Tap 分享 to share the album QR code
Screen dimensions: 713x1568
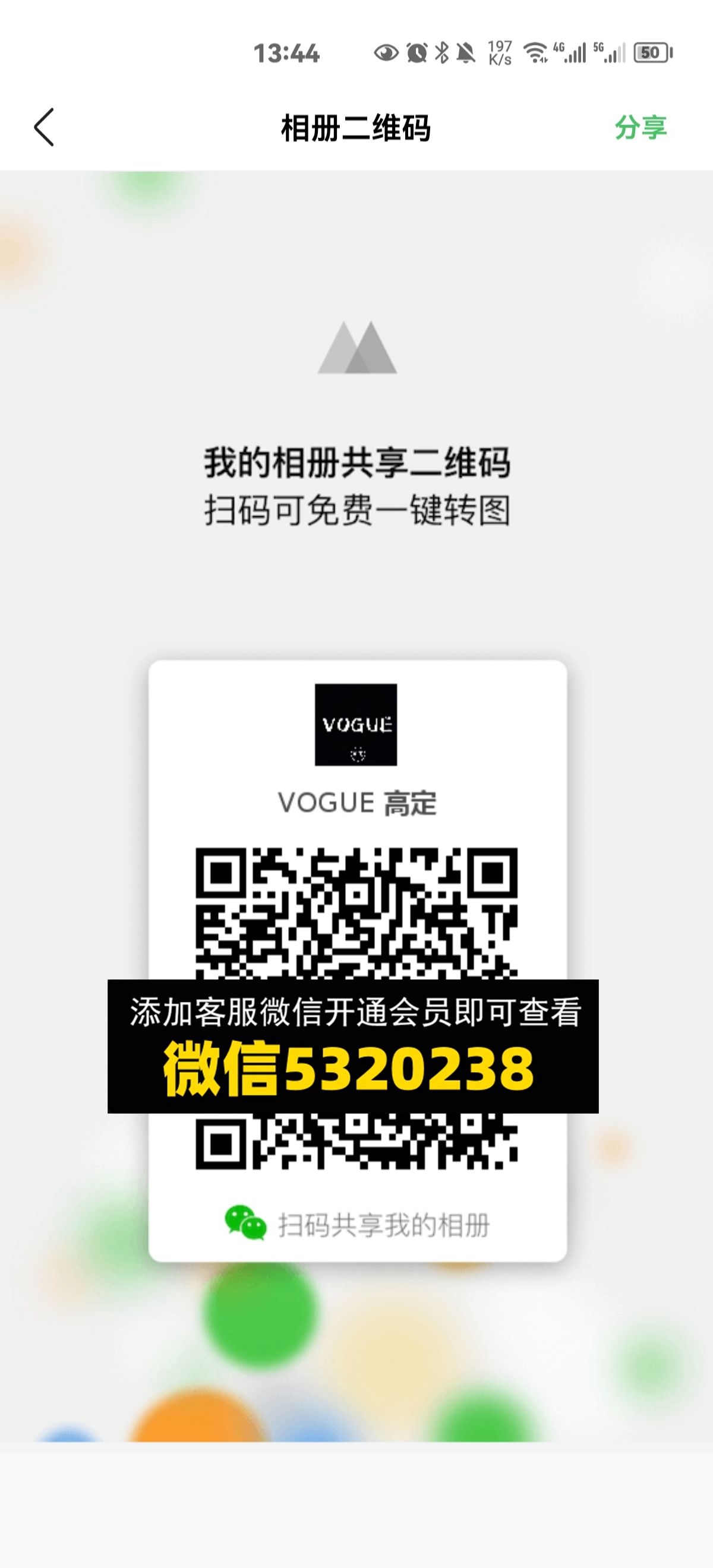[x=640, y=128]
